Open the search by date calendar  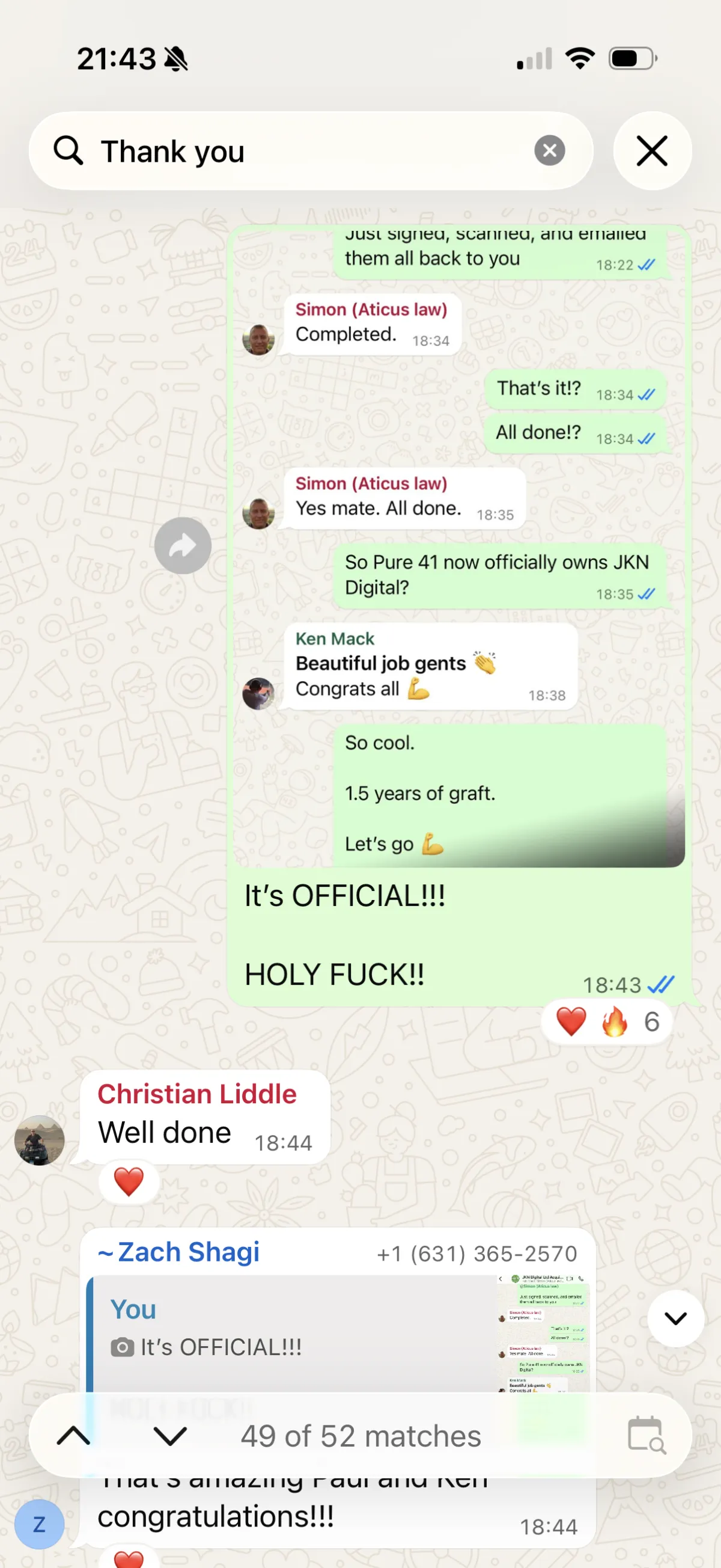pyautogui.click(x=645, y=1435)
